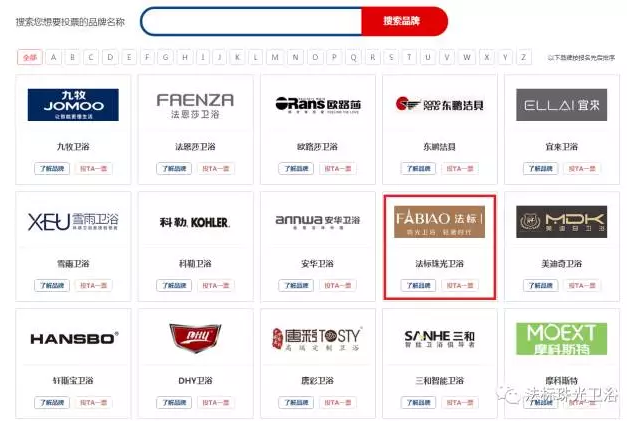
Task: Tap 了解品牌 under 东鹏洁具
Action: 418,169
